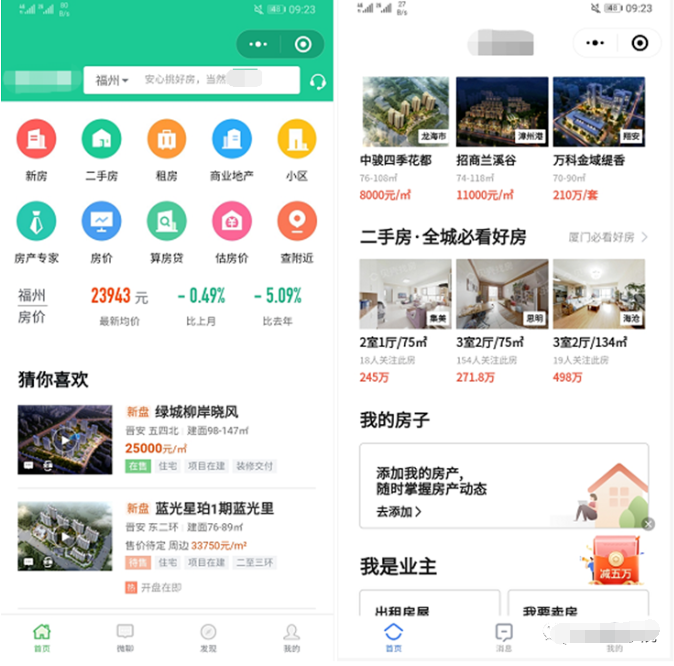Open the 福州 city dropdown
This screenshot has width=674, height=666.
[x=112, y=80]
